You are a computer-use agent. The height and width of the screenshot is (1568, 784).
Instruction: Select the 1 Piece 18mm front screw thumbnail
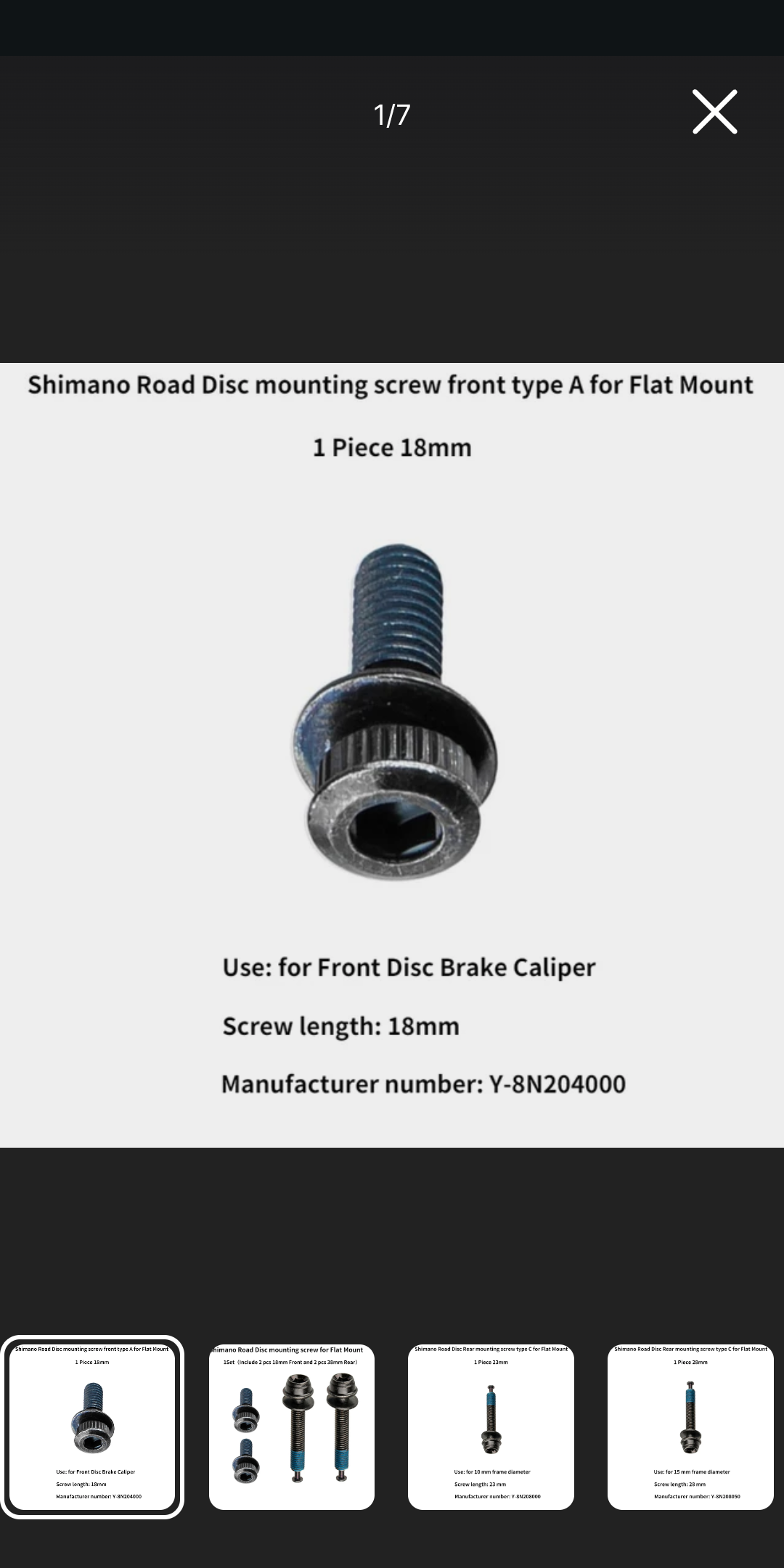pyautogui.click(x=92, y=1426)
